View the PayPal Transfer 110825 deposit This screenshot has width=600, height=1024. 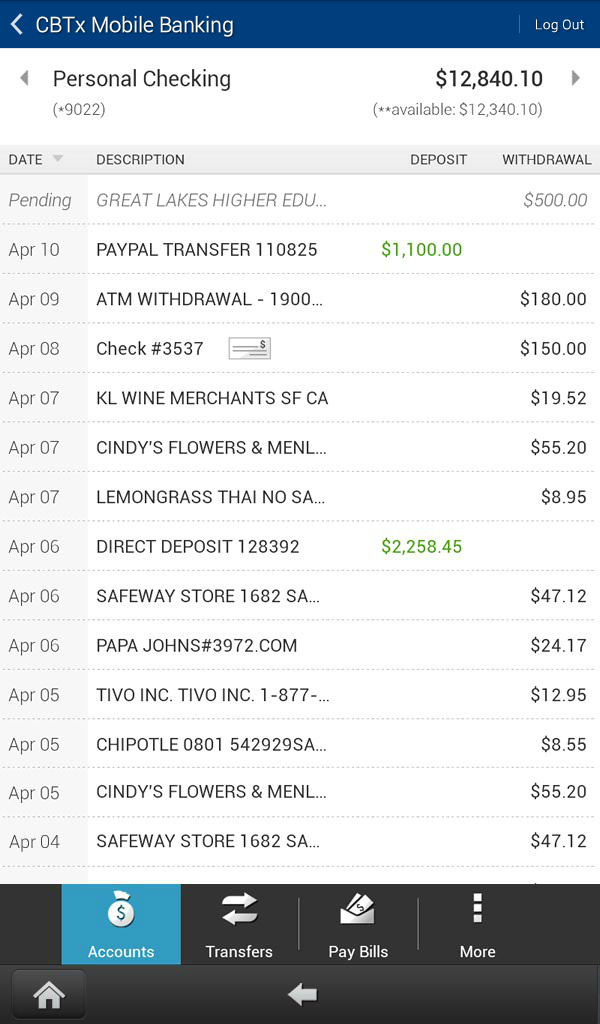point(300,249)
